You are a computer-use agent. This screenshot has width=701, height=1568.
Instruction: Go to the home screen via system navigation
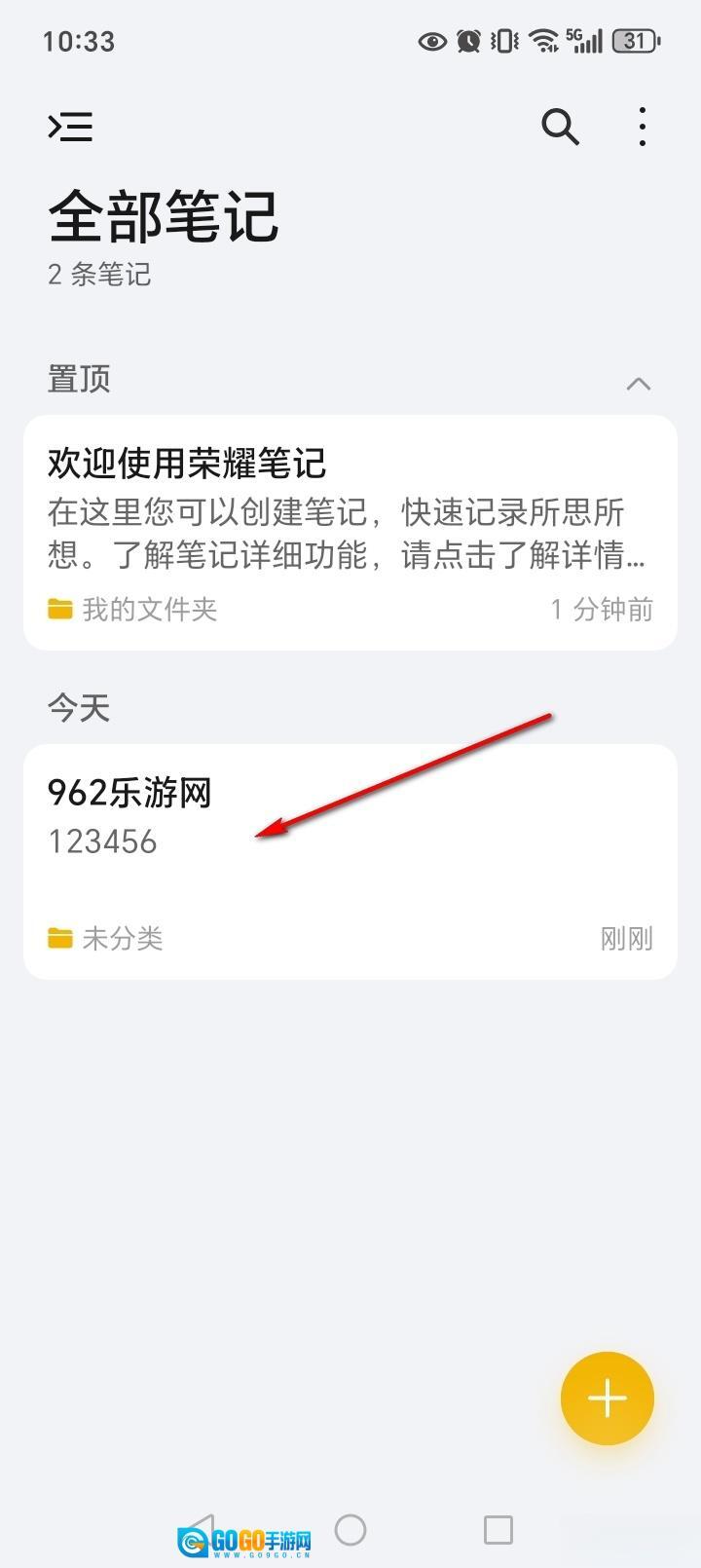(x=350, y=1529)
